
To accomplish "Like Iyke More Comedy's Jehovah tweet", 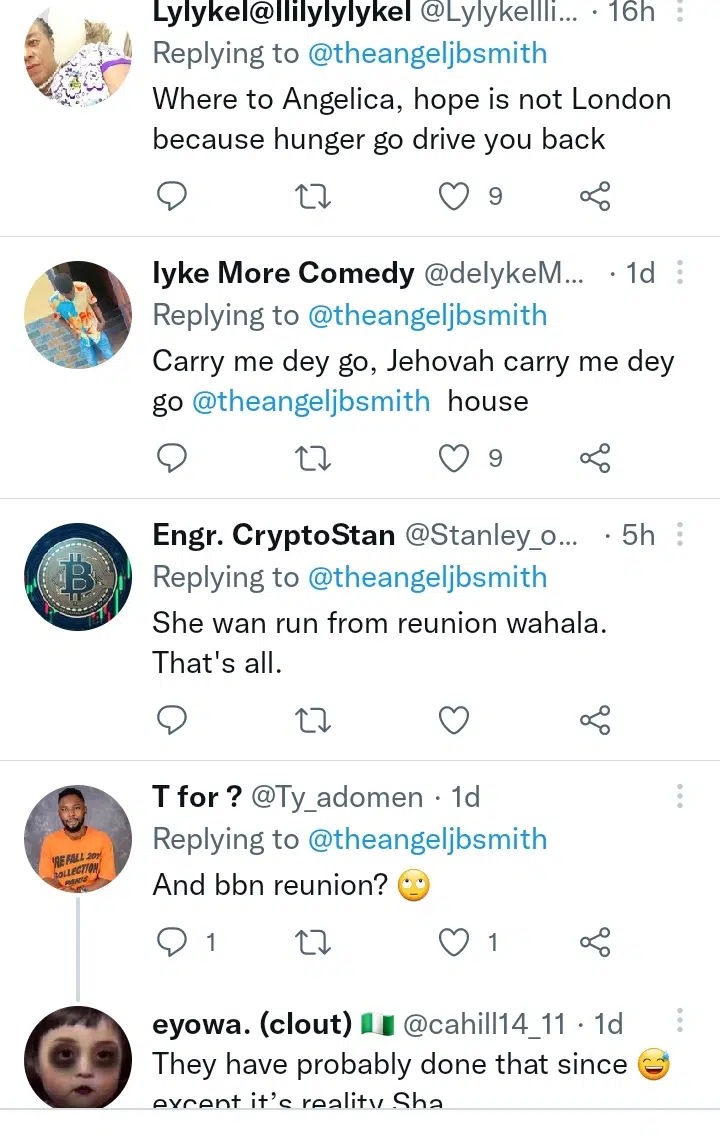I will (x=455, y=459).
